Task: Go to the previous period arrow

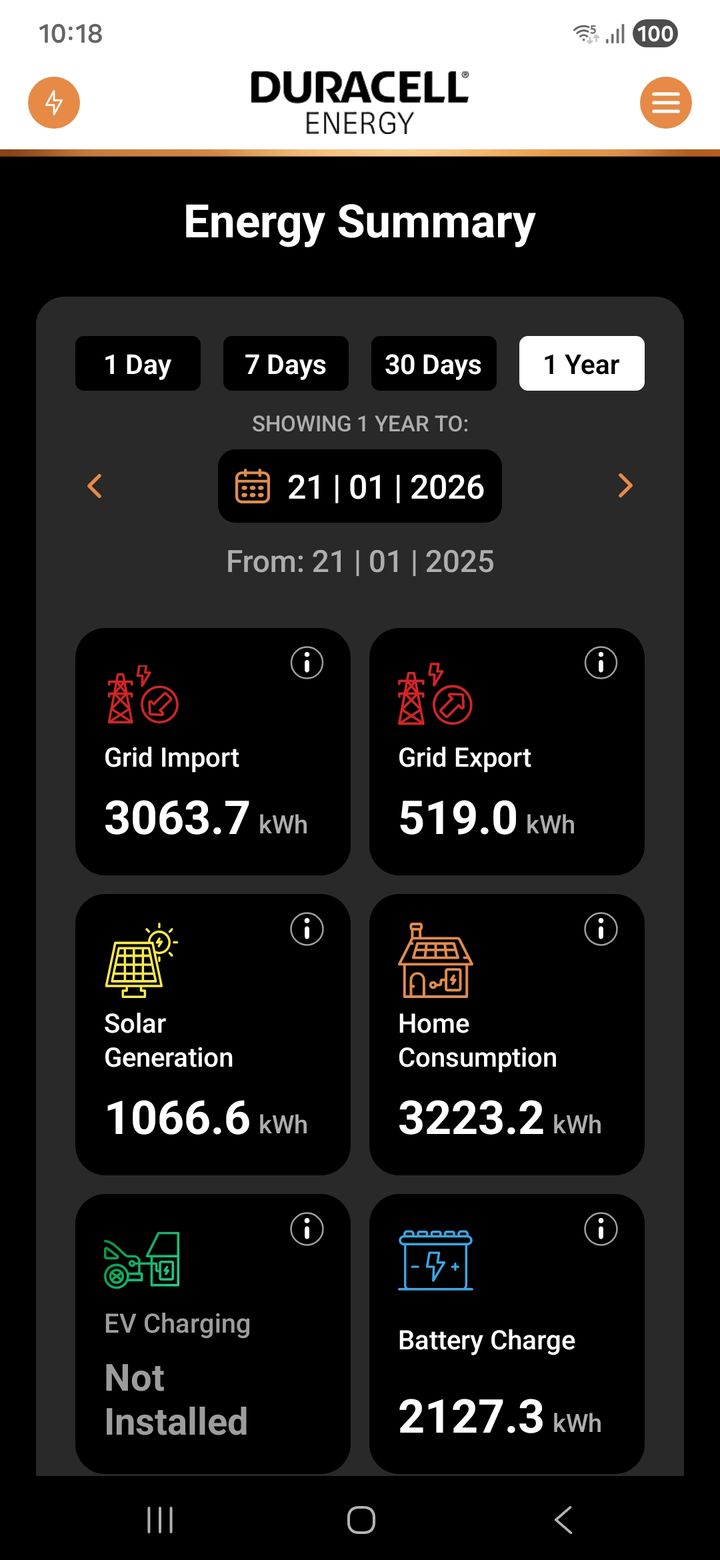Action: click(x=95, y=486)
